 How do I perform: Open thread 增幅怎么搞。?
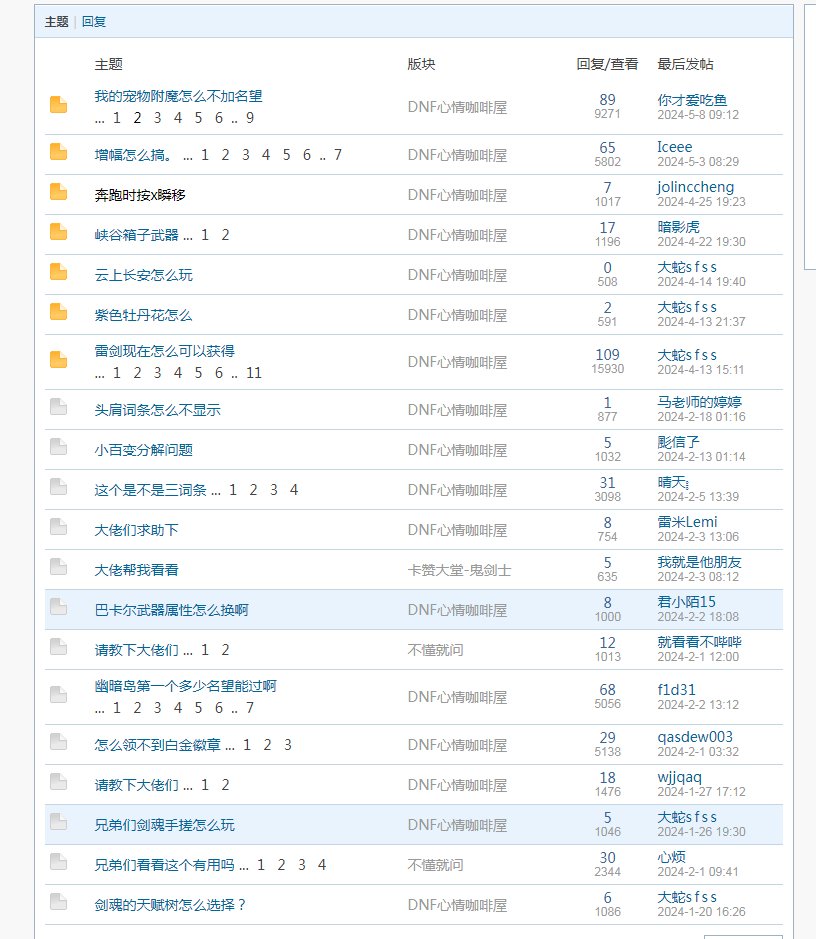point(133,155)
